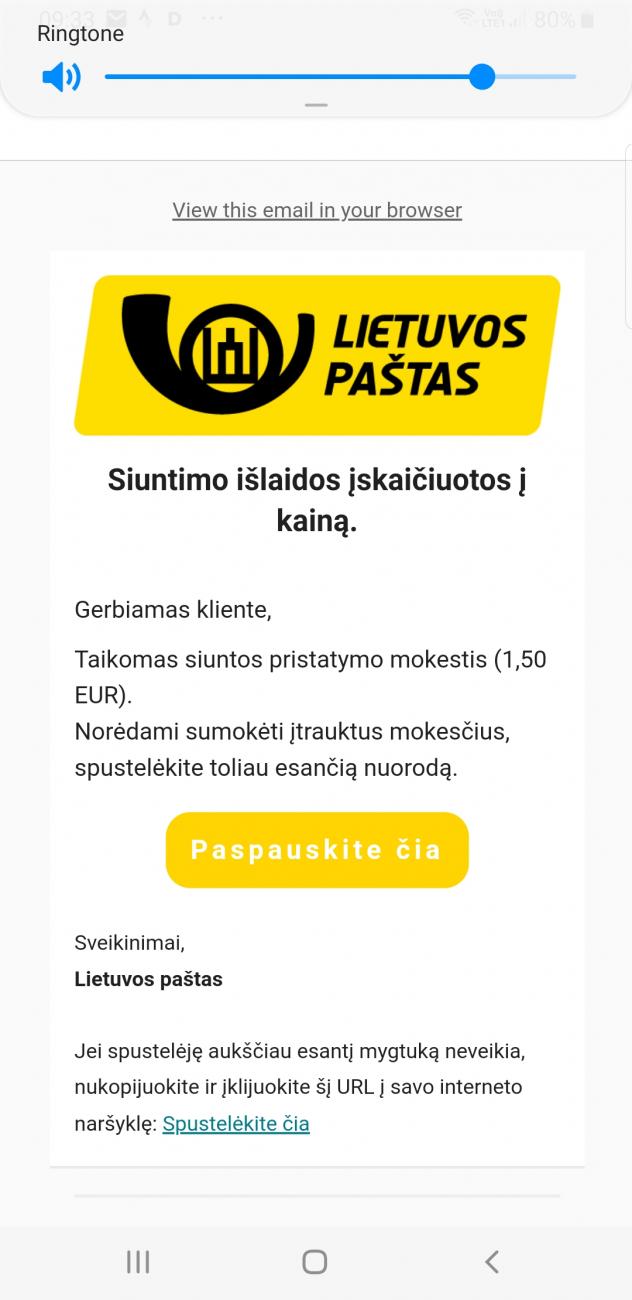Viewport: 632px width, 1300px height.
Task: Tap the ringtone volume slider
Action: [x=340, y=77]
